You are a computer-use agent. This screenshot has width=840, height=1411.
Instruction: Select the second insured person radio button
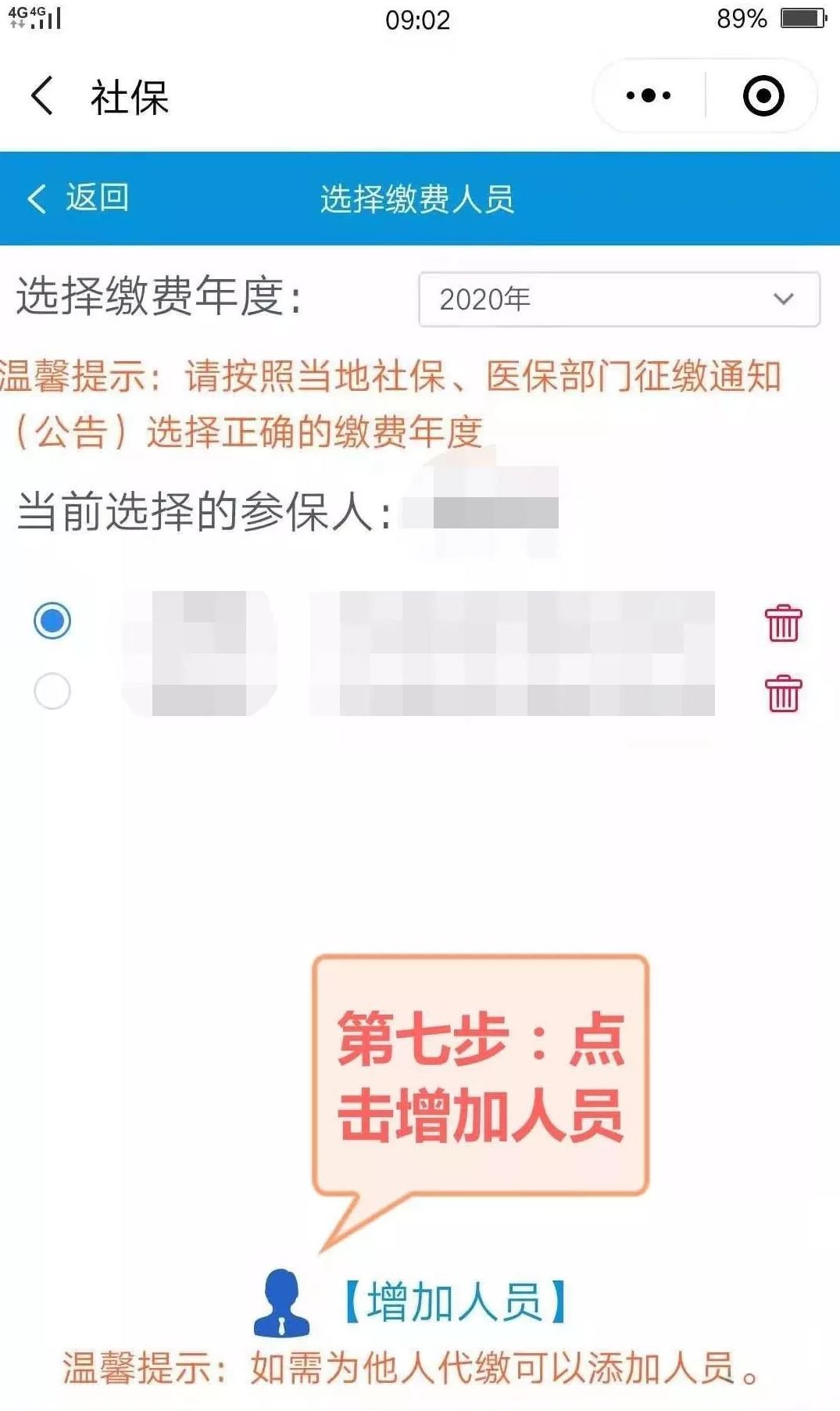(52, 691)
